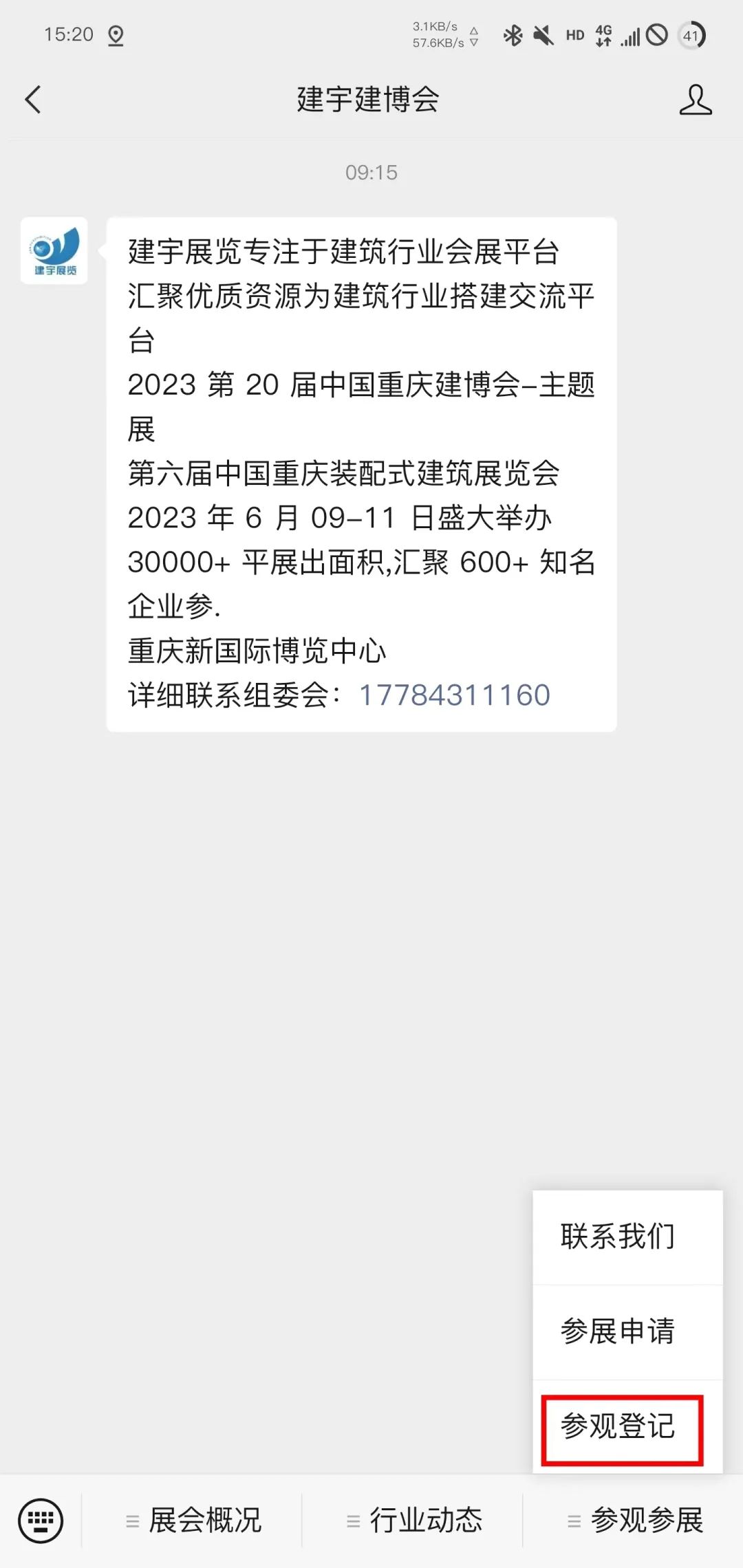Toggle the 参观参展 bottom menu
The width and height of the screenshot is (743, 1568).
pos(634,1520)
